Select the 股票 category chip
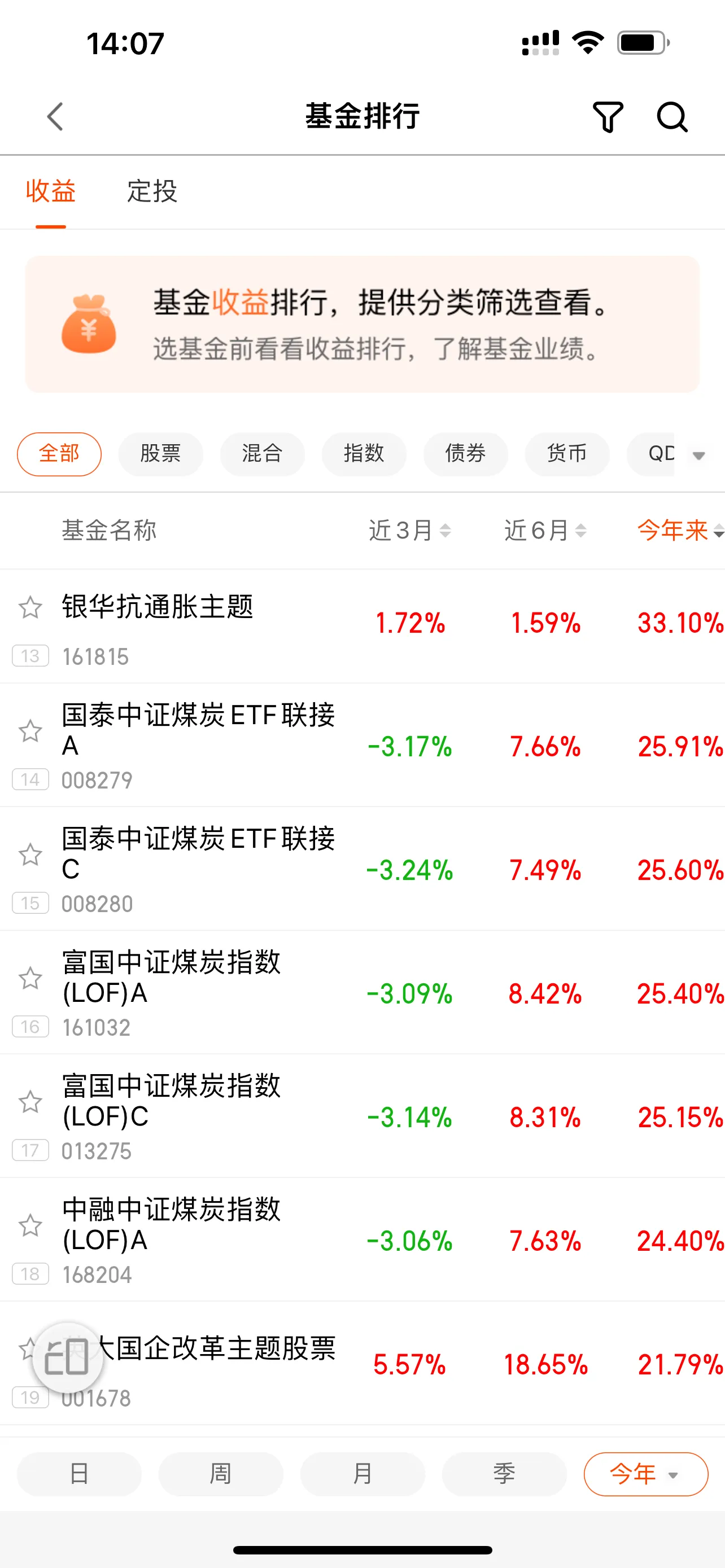The height and width of the screenshot is (1568, 725). (x=161, y=453)
